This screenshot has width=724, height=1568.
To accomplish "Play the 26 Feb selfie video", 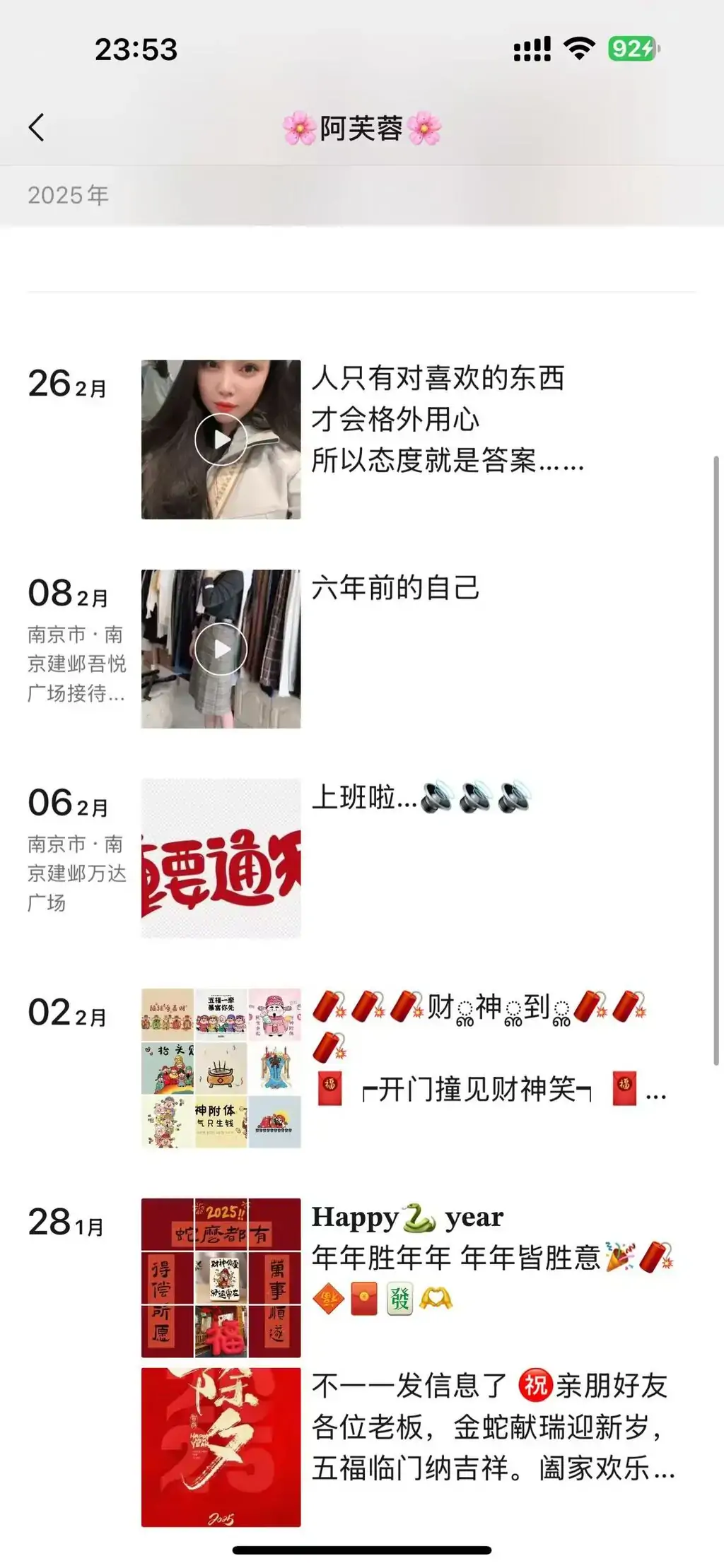I will [x=221, y=440].
